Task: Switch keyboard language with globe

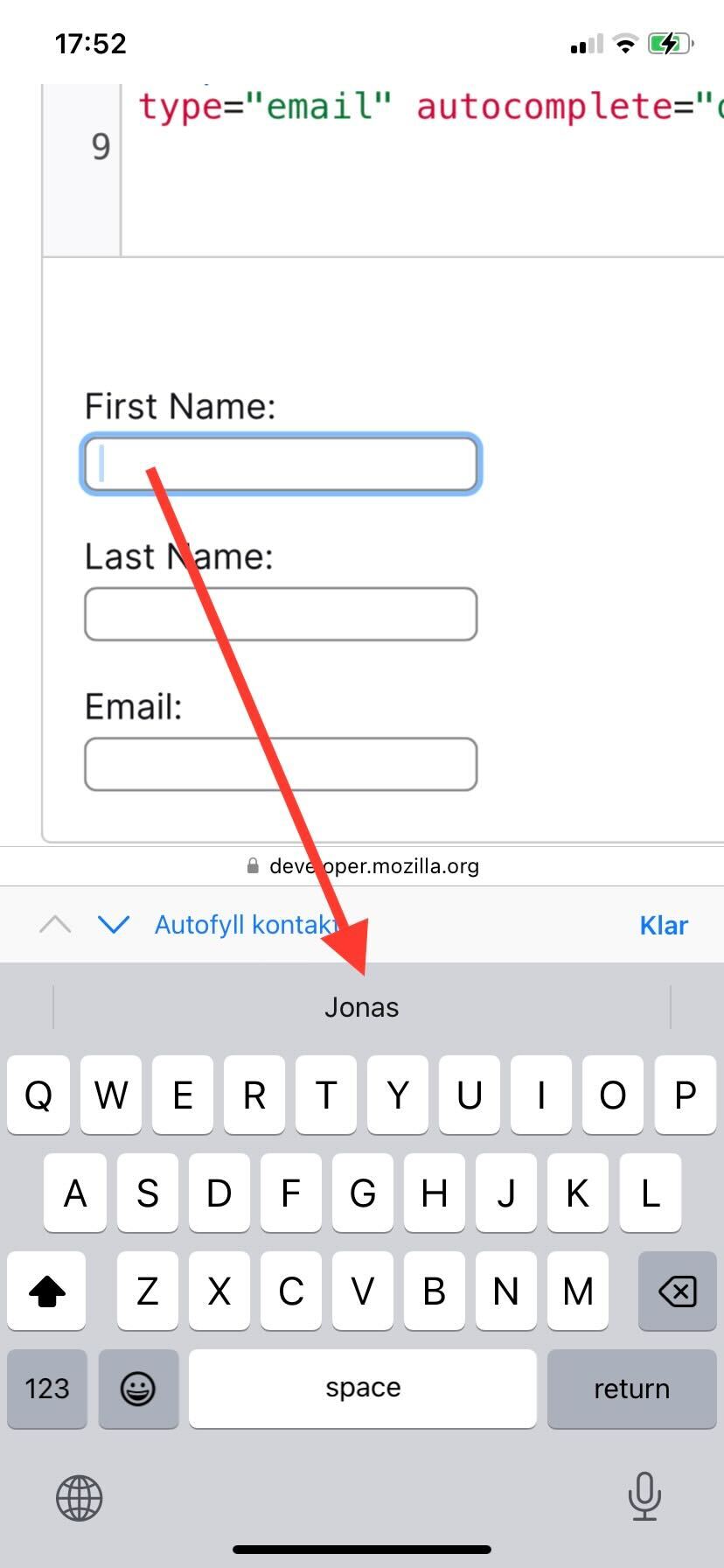Action: 80,1497
